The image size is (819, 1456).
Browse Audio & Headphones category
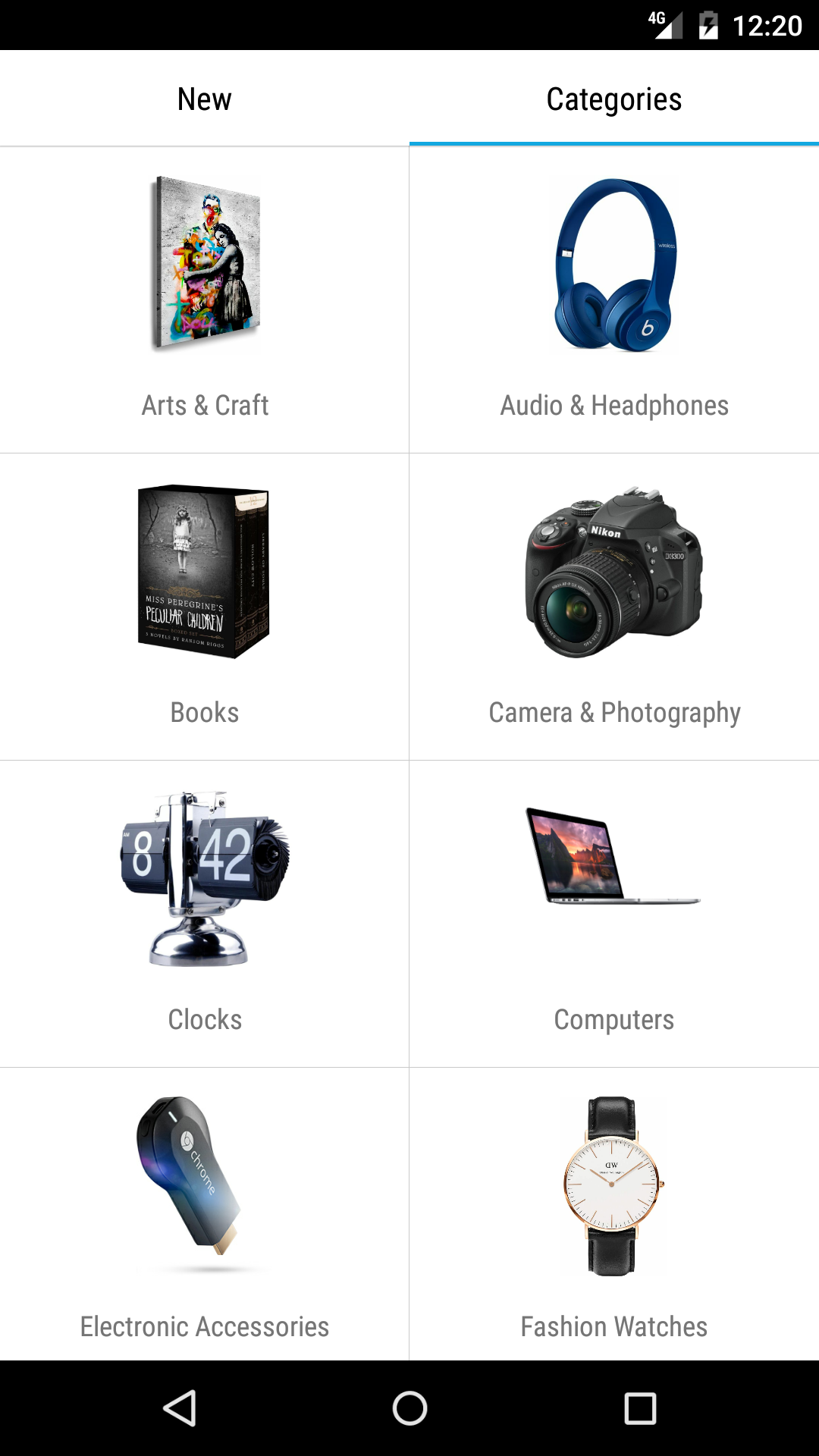tap(614, 300)
